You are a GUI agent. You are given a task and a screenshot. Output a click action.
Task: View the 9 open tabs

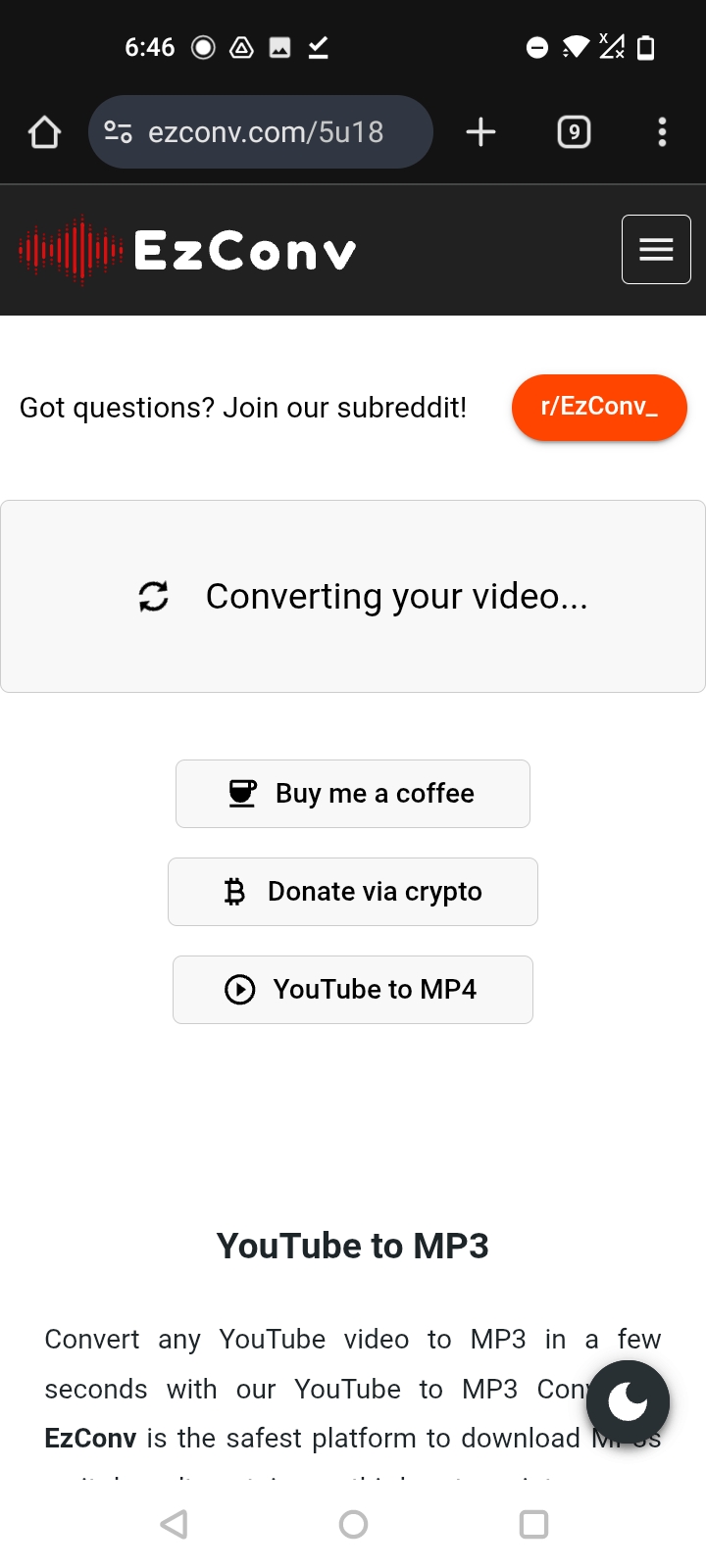coord(574,132)
